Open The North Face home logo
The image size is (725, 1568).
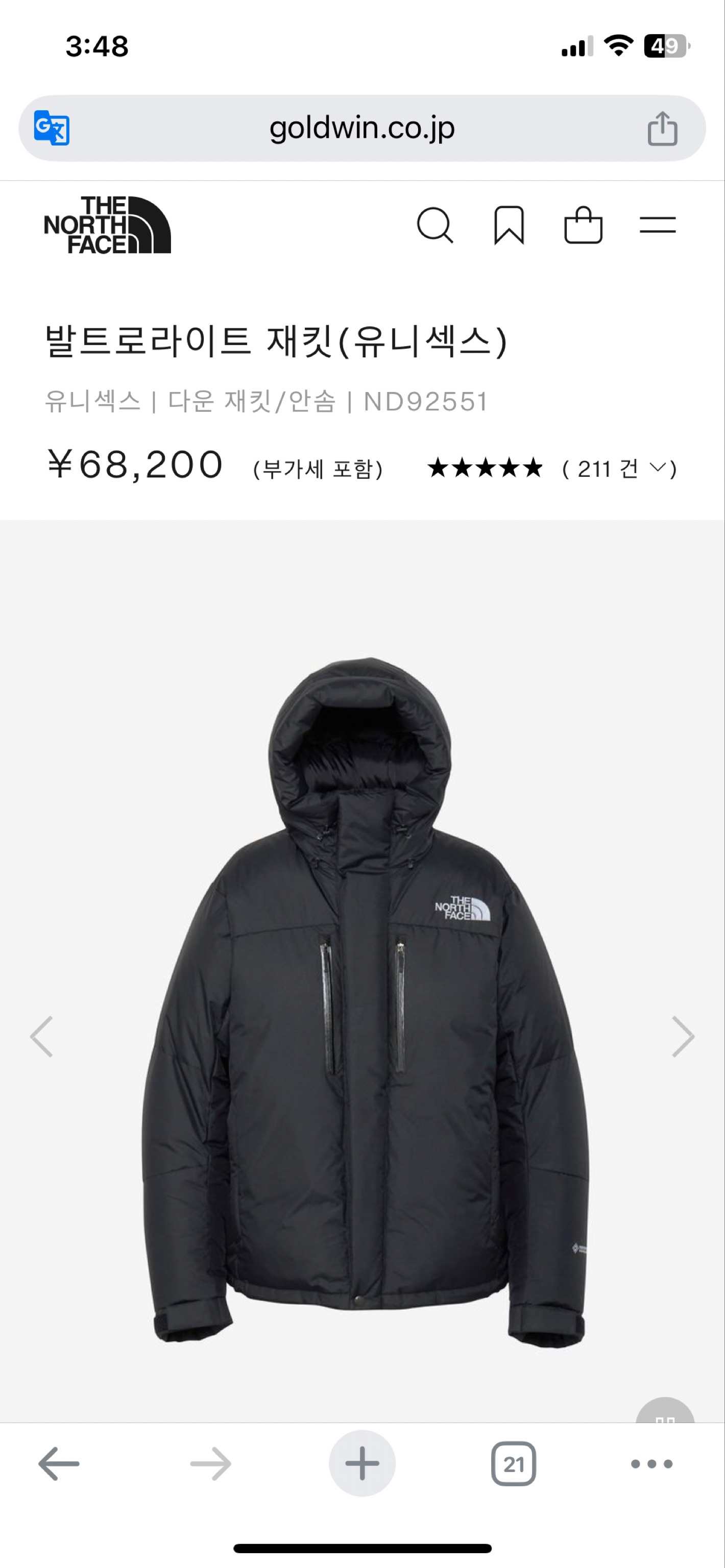pyautogui.click(x=107, y=225)
